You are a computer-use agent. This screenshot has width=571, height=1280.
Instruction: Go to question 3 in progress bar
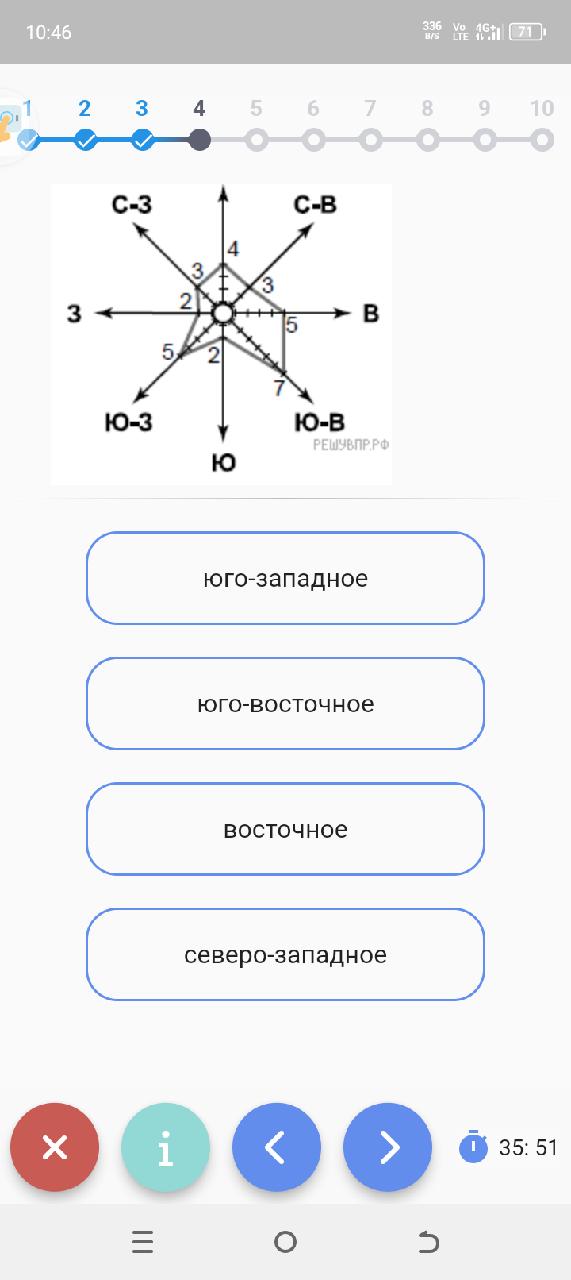(x=143, y=140)
